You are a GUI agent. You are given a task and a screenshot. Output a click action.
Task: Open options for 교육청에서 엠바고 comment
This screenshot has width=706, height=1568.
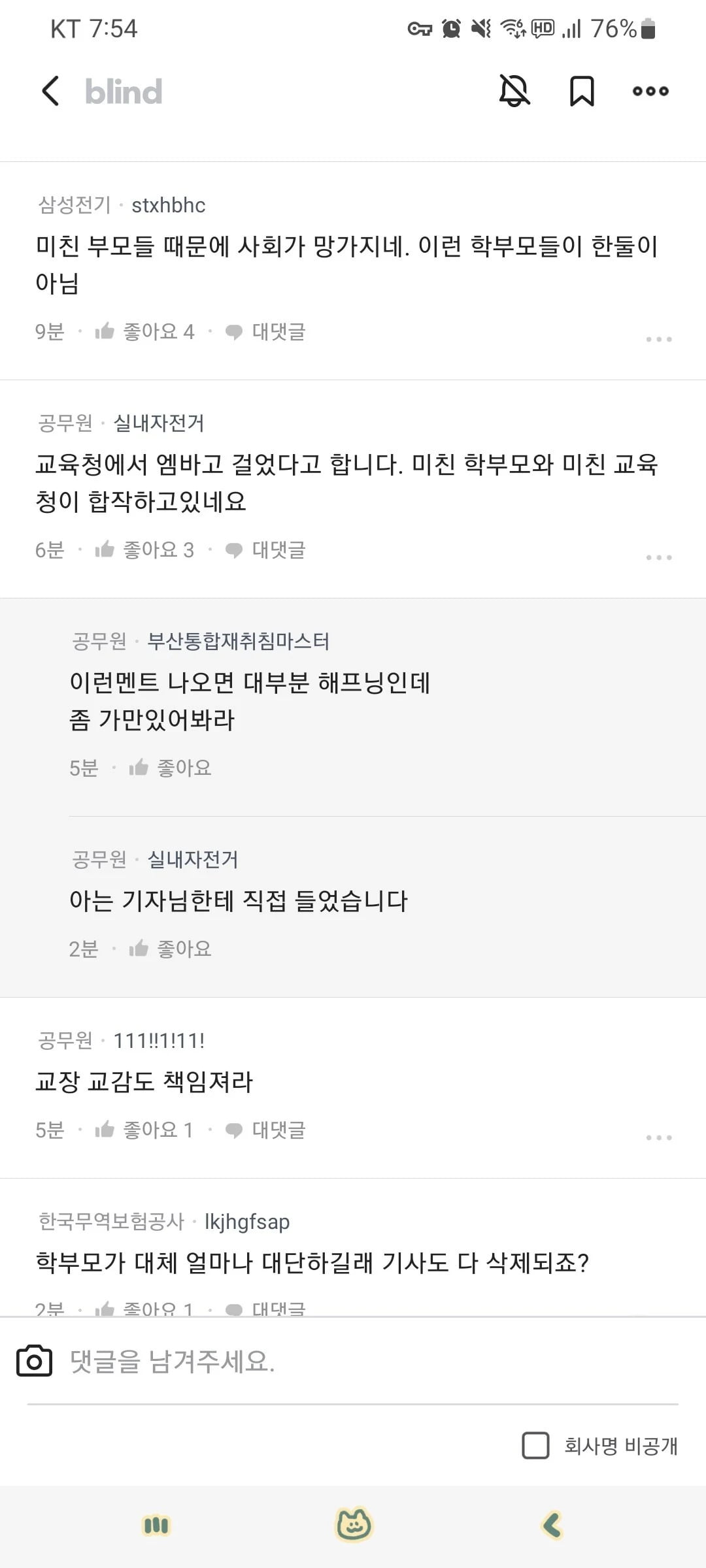click(x=658, y=557)
